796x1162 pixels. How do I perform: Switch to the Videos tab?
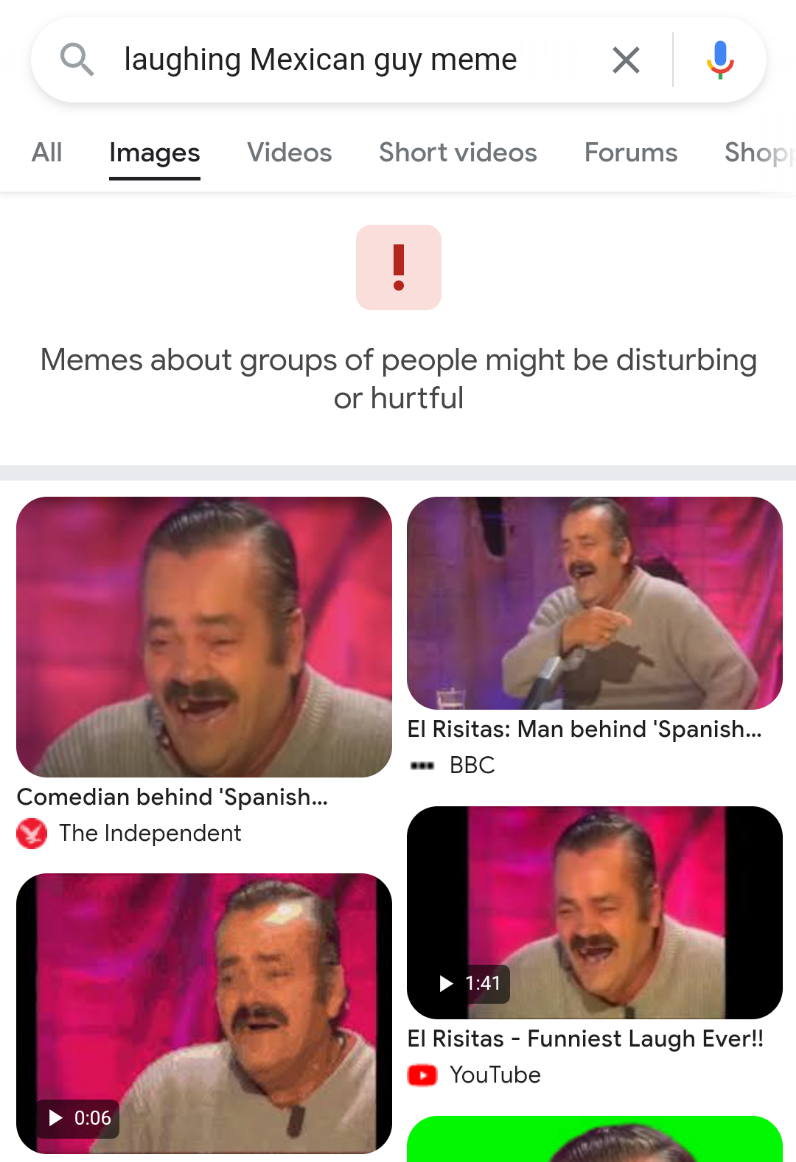click(289, 153)
